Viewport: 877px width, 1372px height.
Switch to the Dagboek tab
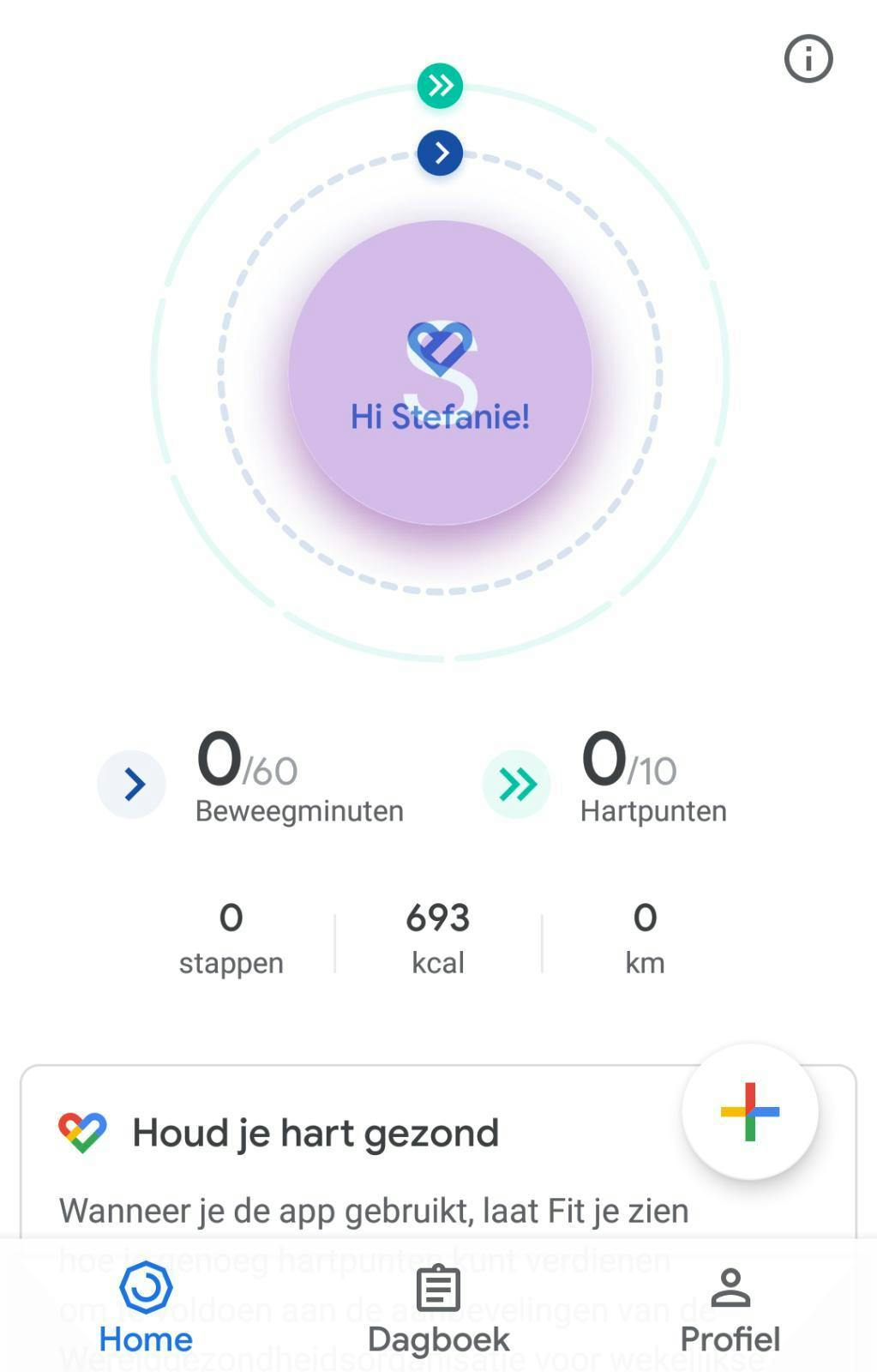pos(438,1308)
